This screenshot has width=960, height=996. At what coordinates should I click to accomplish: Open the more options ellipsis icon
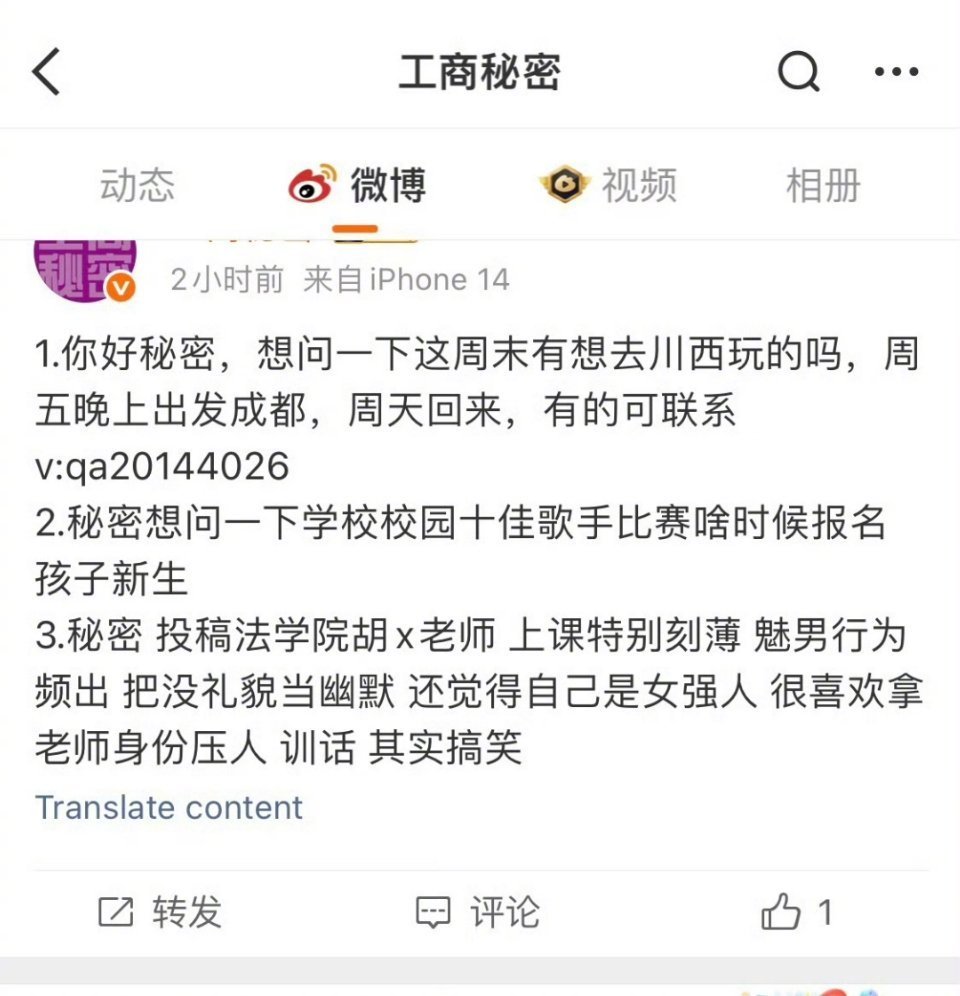coord(893,70)
